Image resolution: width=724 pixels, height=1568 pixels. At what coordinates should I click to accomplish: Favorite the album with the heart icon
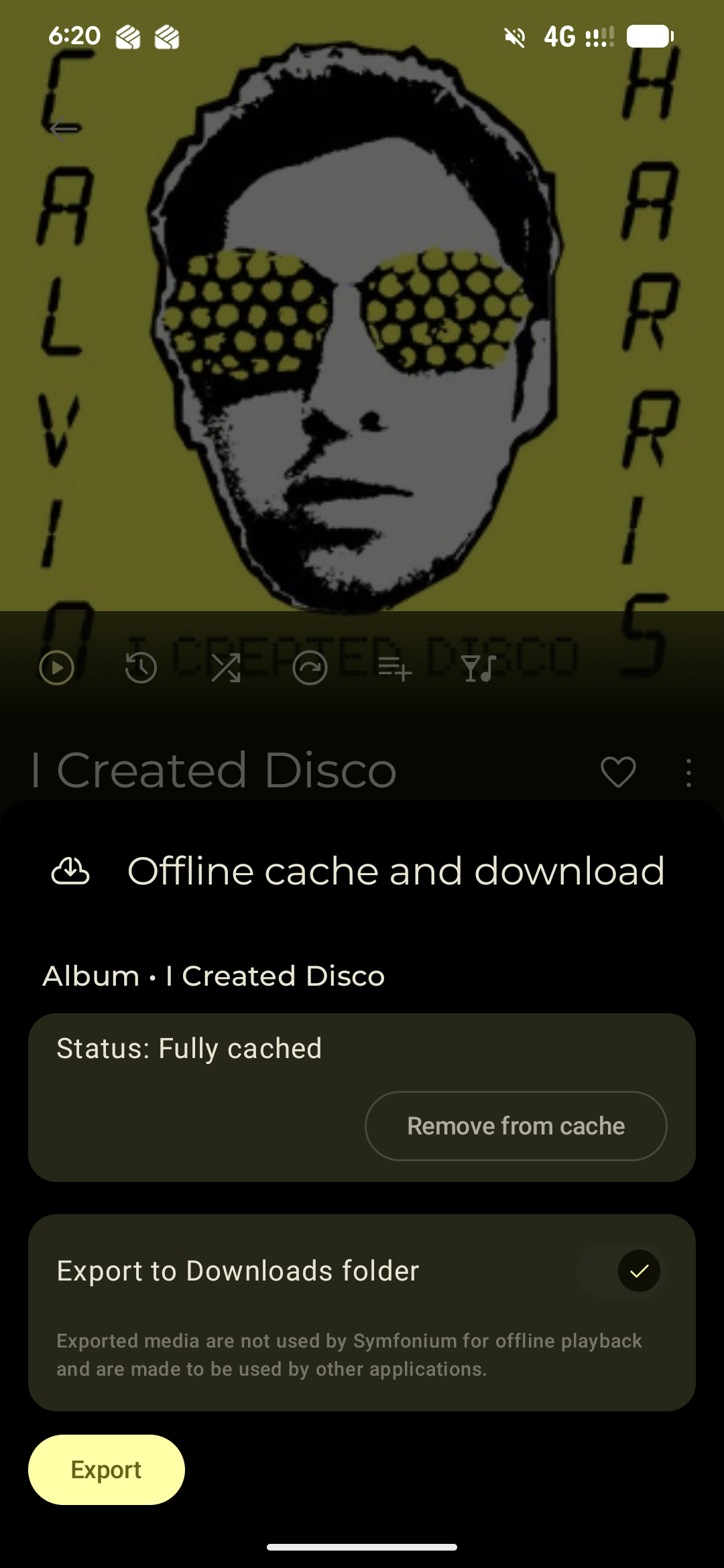(x=617, y=771)
